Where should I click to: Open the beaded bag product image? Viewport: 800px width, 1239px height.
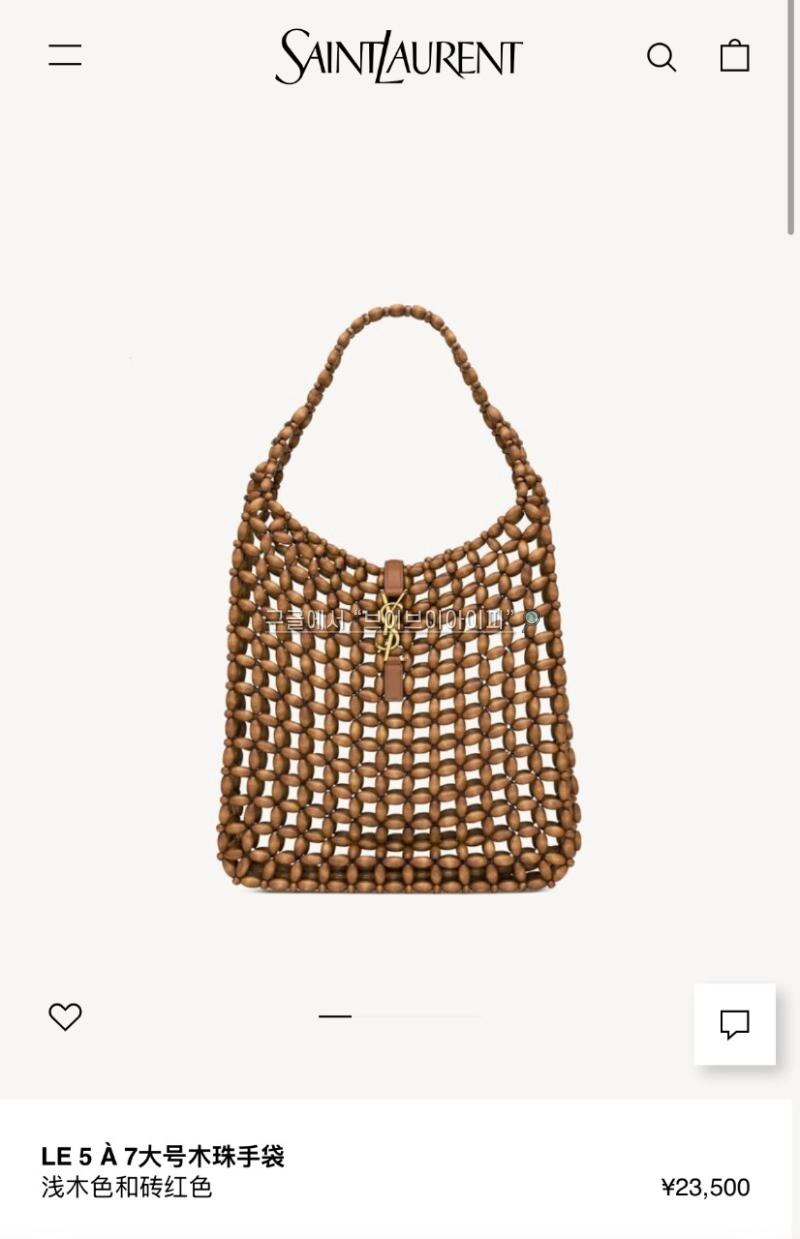(x=398, y=600)
